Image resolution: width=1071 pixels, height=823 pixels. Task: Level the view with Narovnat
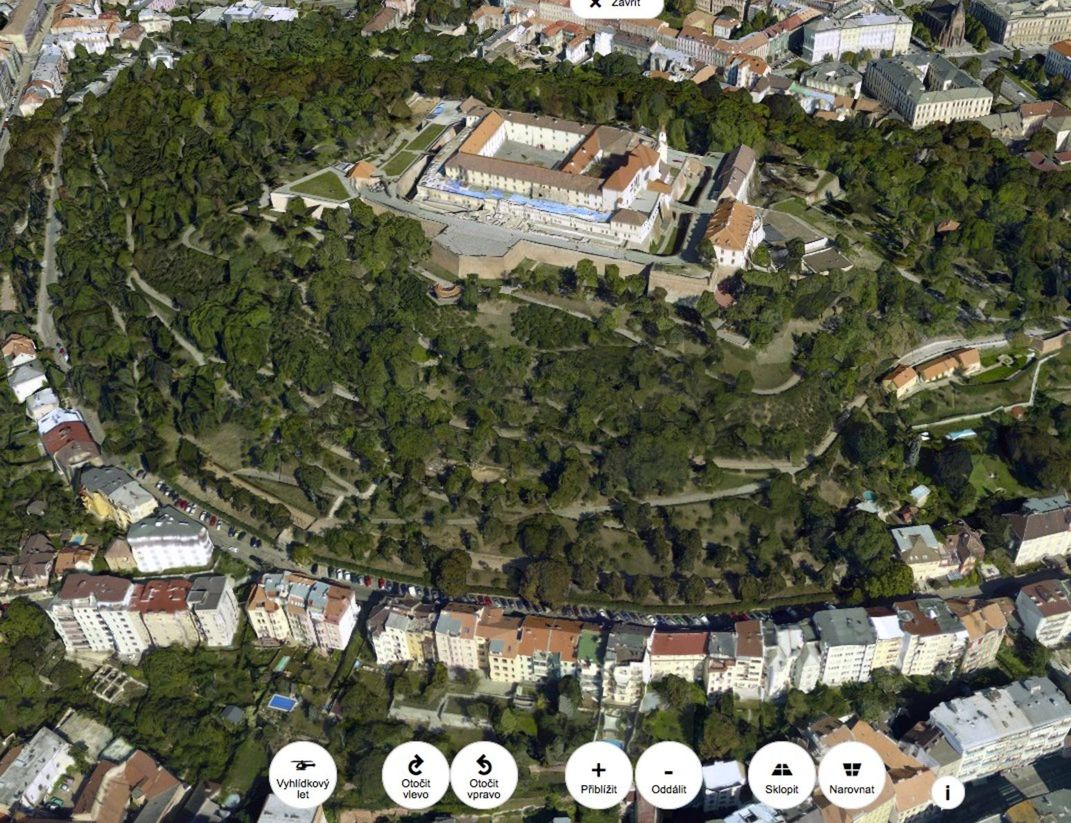pyautogui.click(x=851, y=775)
